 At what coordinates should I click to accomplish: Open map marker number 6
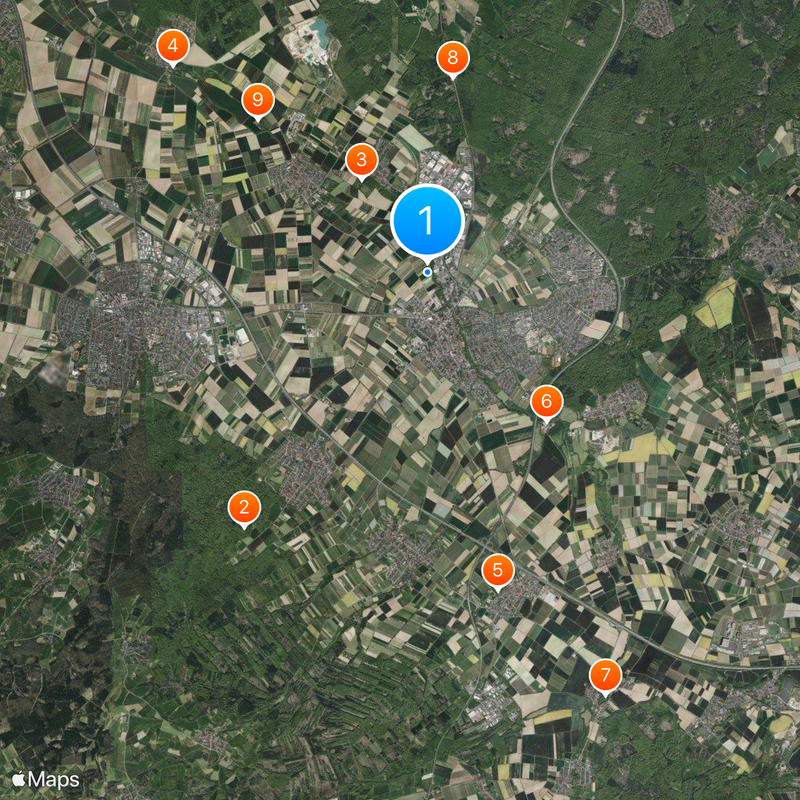[546, 402]
